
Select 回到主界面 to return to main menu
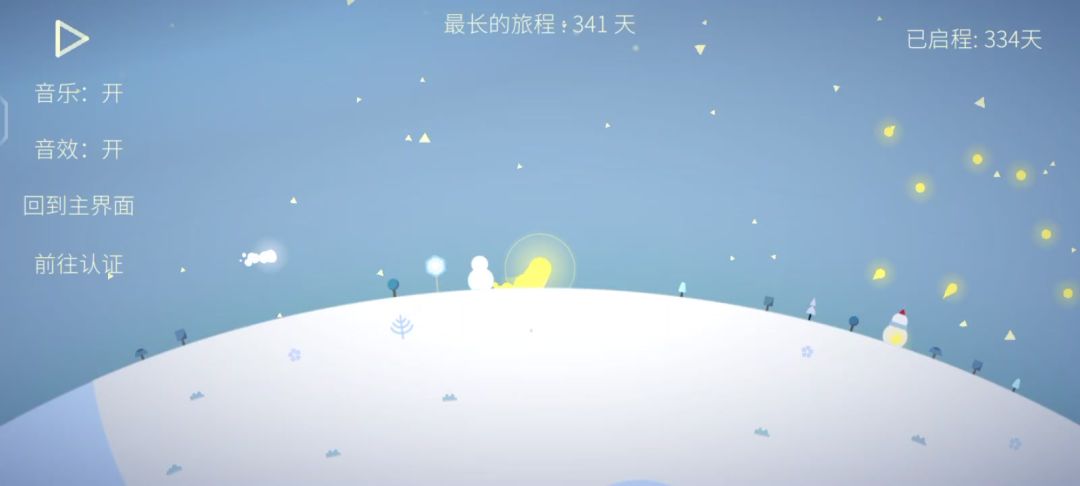pyautogui.click(x=79, y=205)
